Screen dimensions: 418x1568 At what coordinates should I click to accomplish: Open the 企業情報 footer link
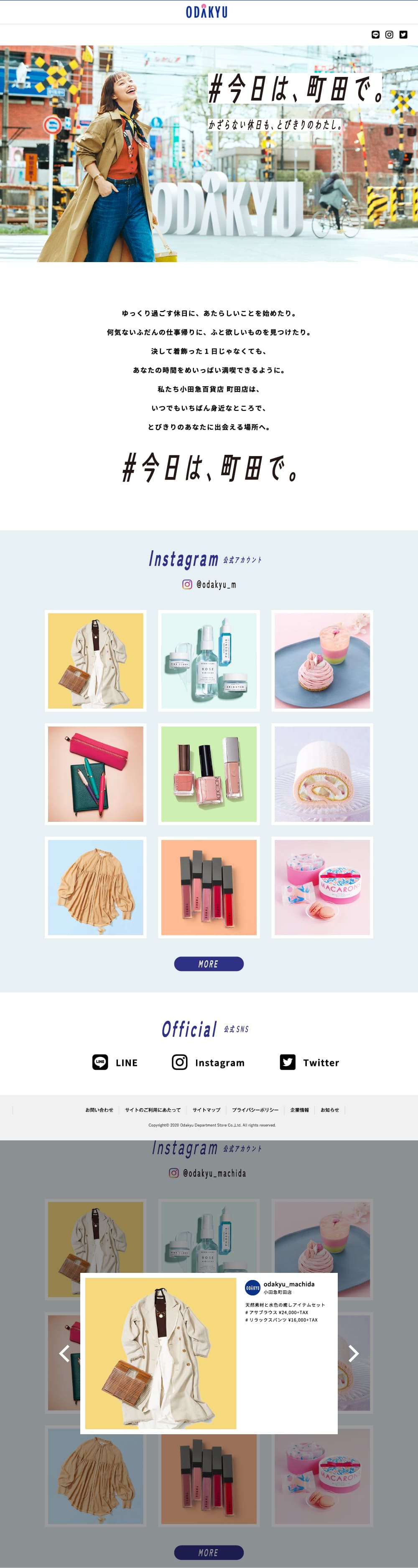pyautogui.click(x=299, y=1110)
